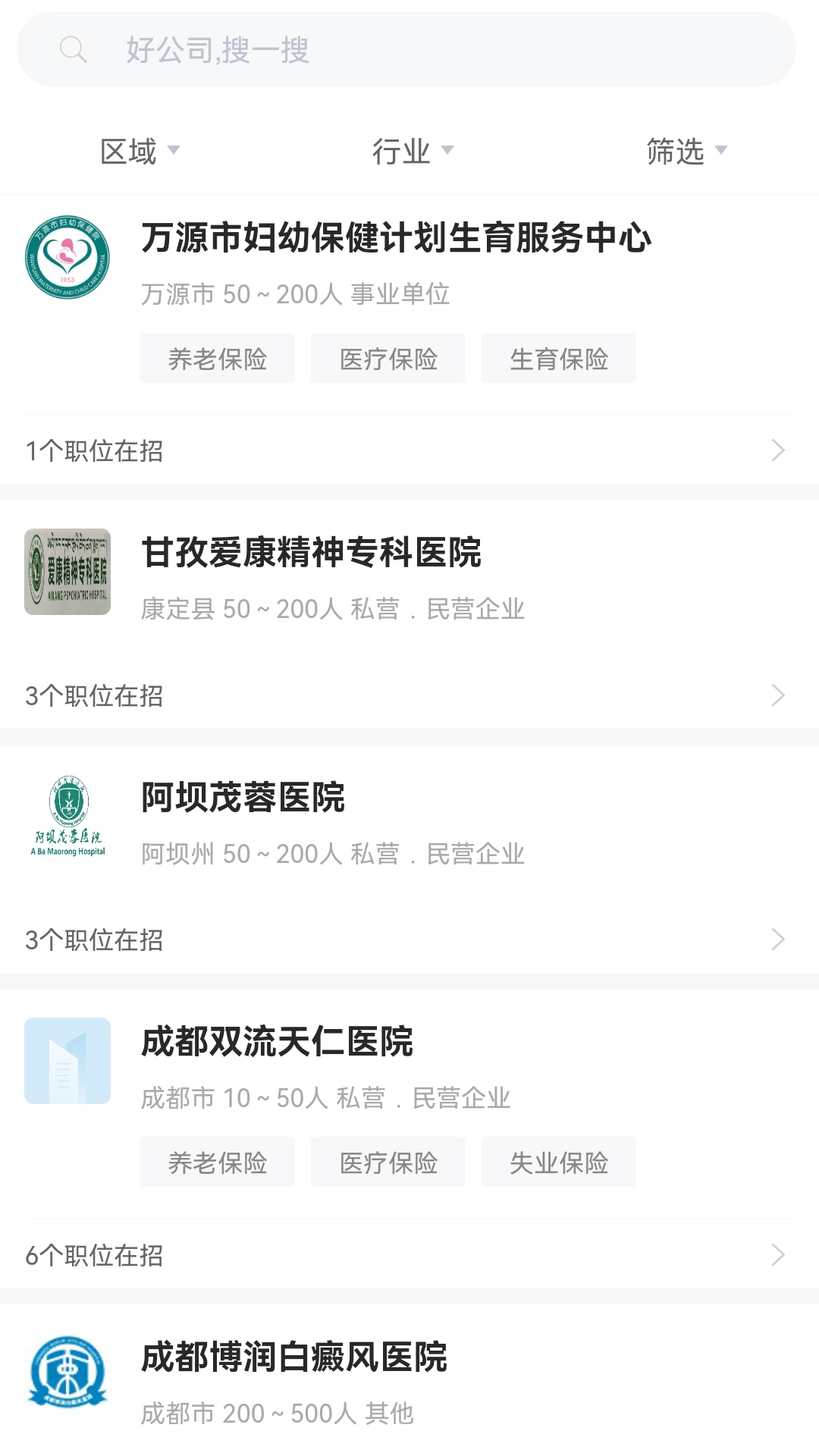819x1456 pixels.
Task: Click the 失业保险 tag
Action: coord(560,1162)
